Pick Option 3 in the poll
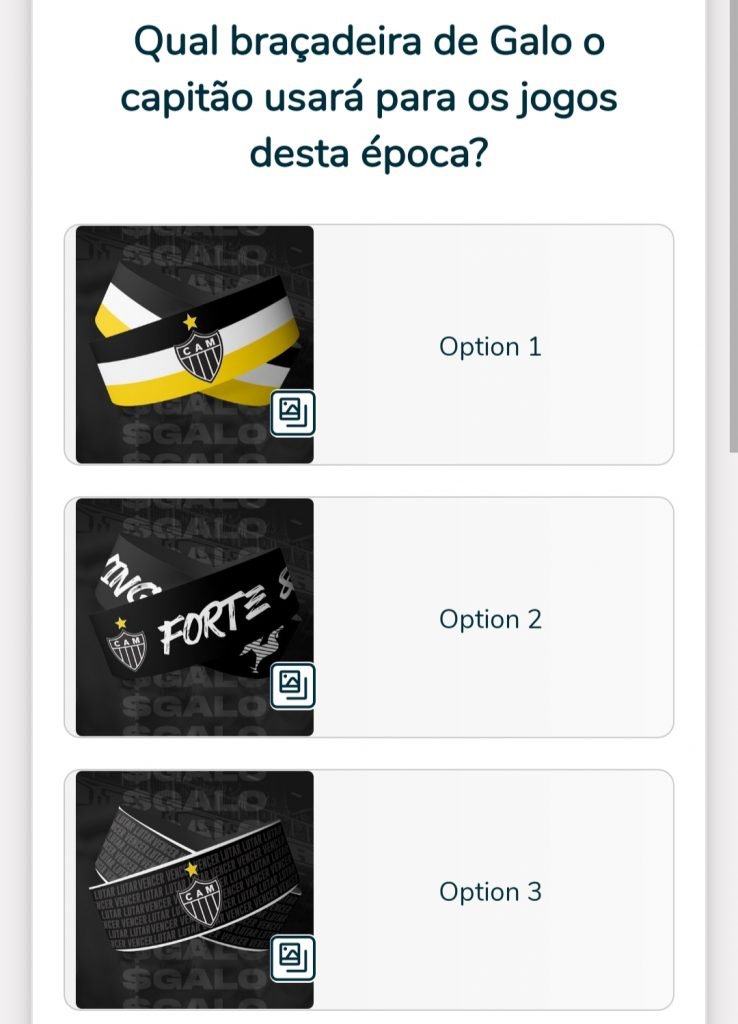 tap(490, 892)
